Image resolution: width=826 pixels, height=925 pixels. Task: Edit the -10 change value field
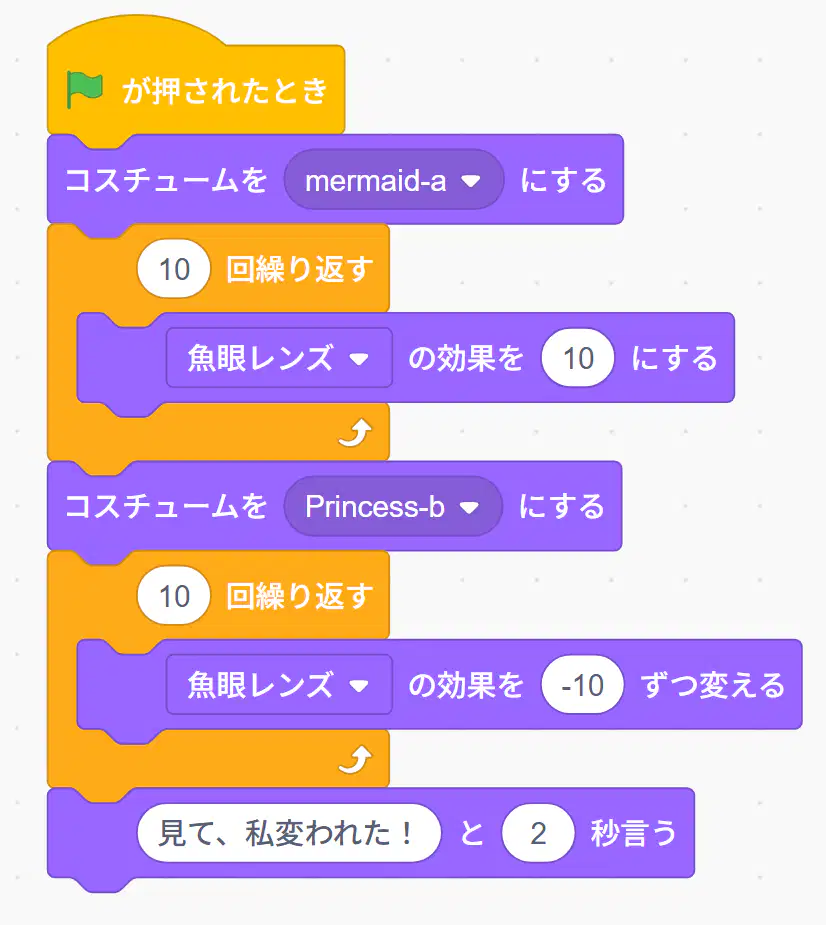pyautogui.click(x=583, y=685)
